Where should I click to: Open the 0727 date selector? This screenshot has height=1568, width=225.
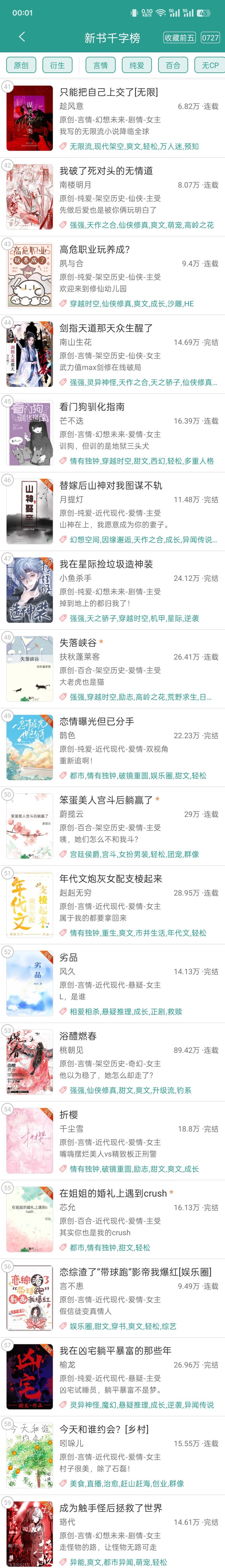pyautogui.click(x=210, y=38)
